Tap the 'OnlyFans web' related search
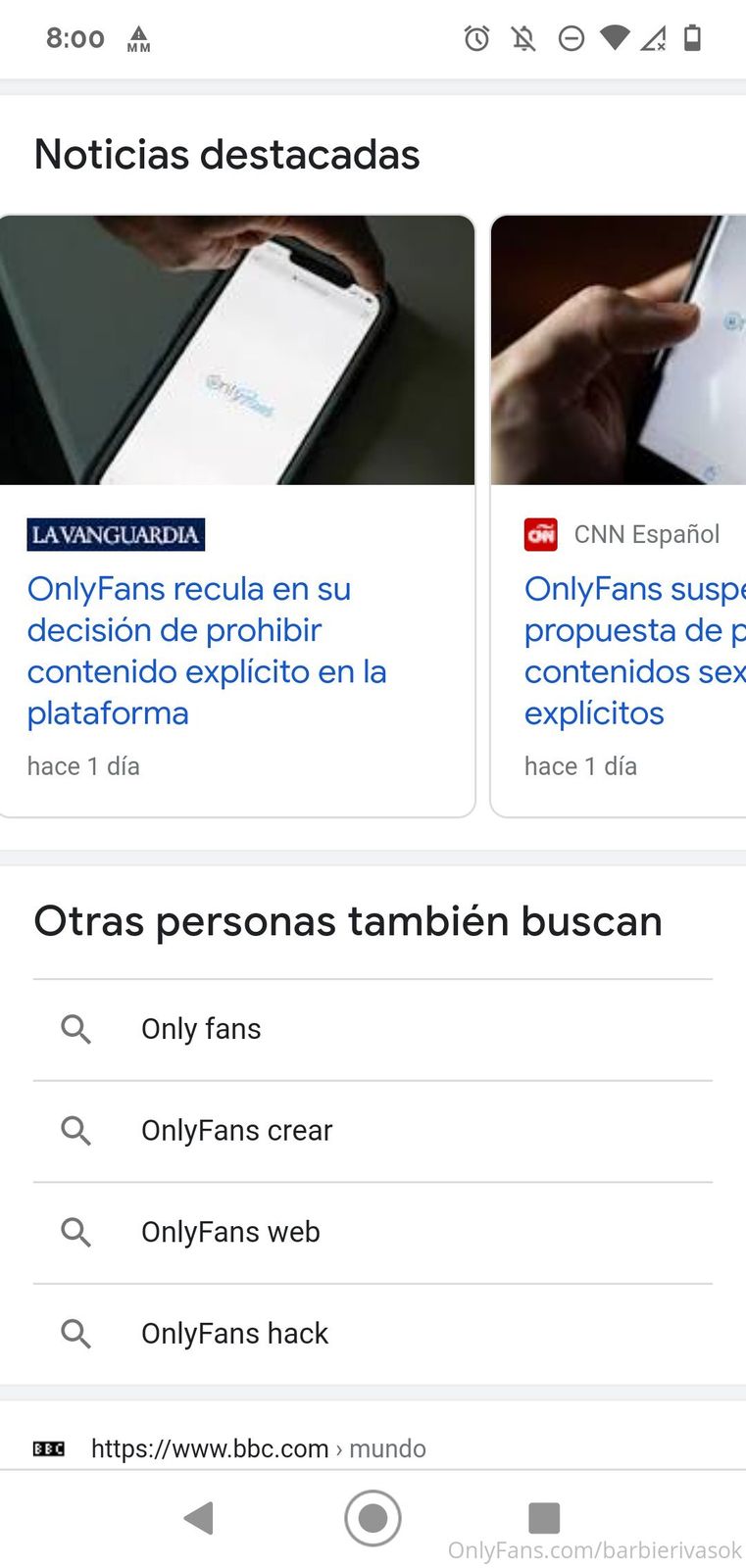 point(230,1232)
